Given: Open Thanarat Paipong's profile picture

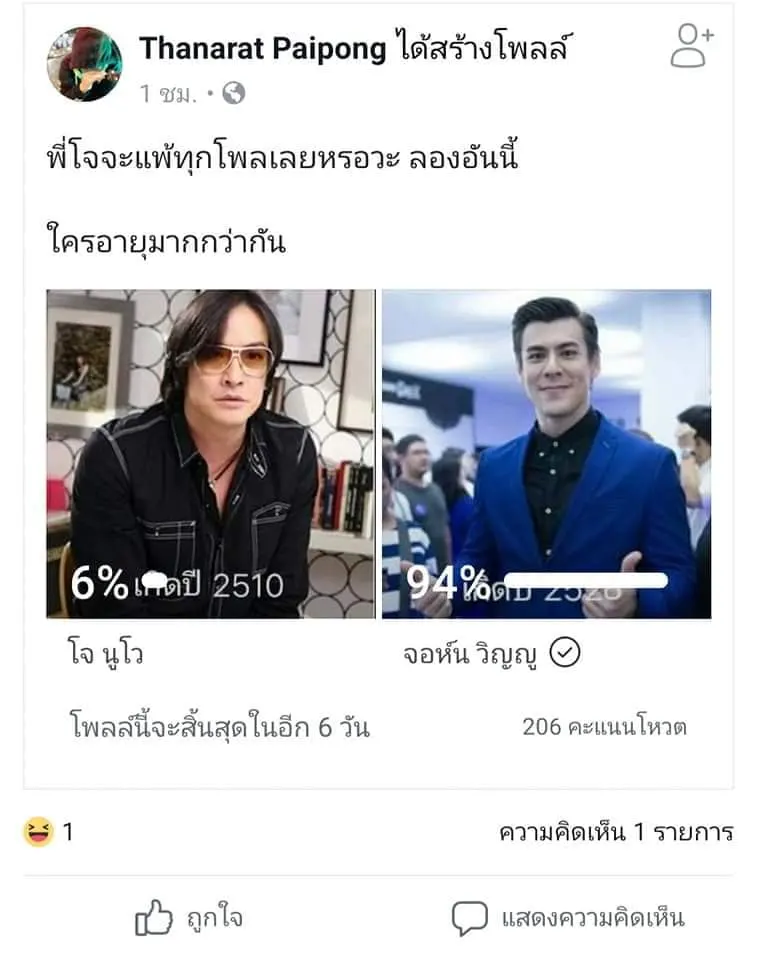Looking at the screenshot, I should (84, 64).
